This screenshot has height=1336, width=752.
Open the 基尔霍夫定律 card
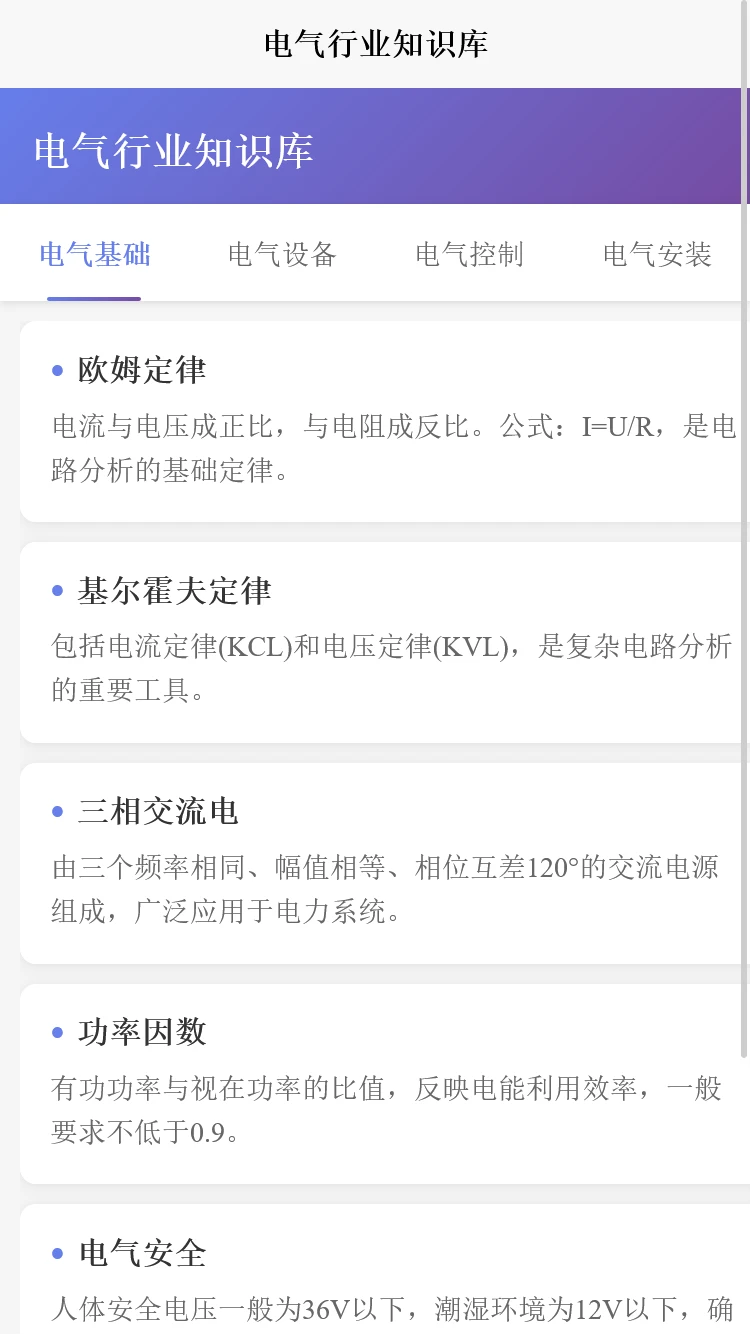coord(385,642)
